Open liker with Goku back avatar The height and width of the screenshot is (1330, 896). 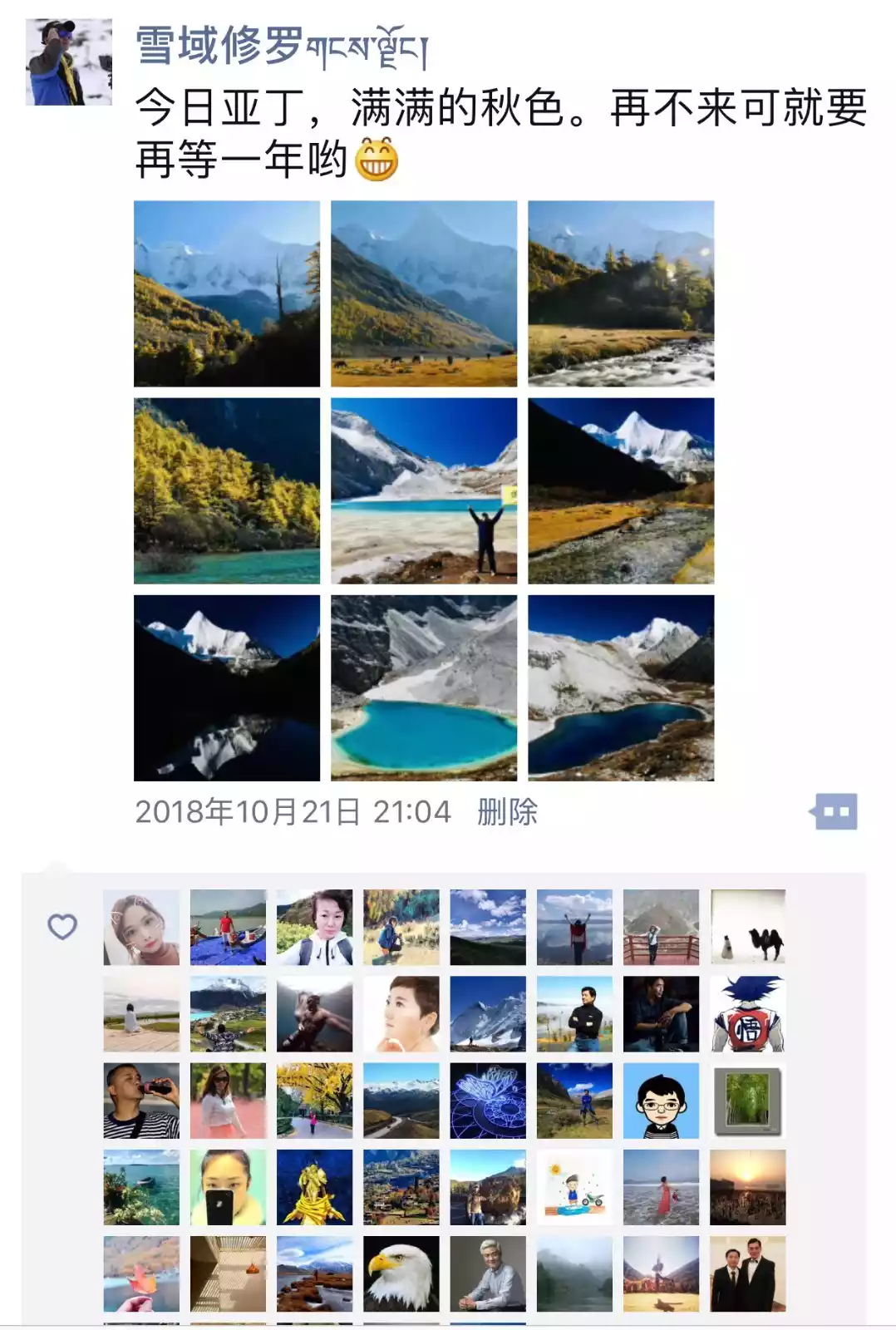pyautogui.click(x=747, y=1014)
